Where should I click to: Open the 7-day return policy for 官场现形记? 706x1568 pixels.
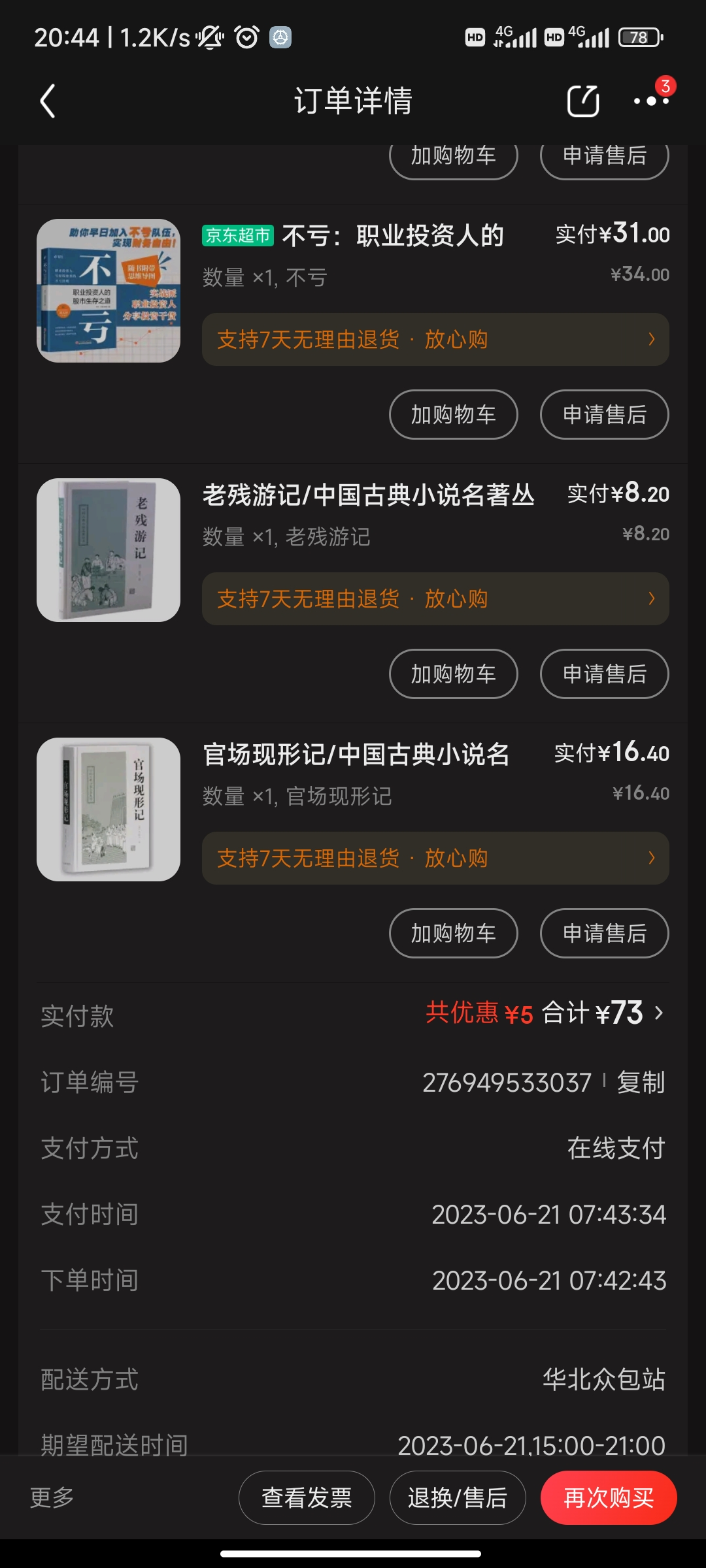tap(435, 858)
